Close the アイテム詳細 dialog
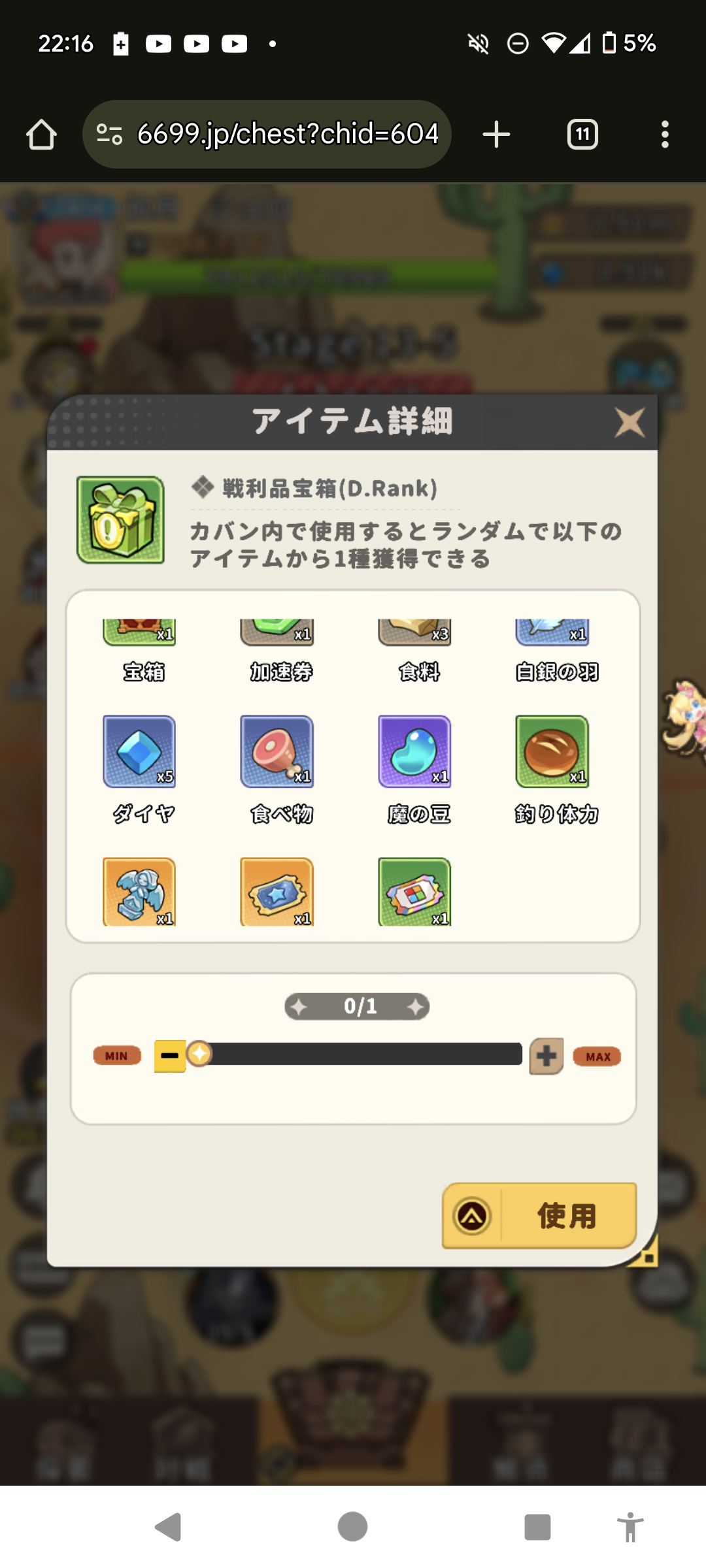This screenshot has height=1568, width=706. [630, 422]
